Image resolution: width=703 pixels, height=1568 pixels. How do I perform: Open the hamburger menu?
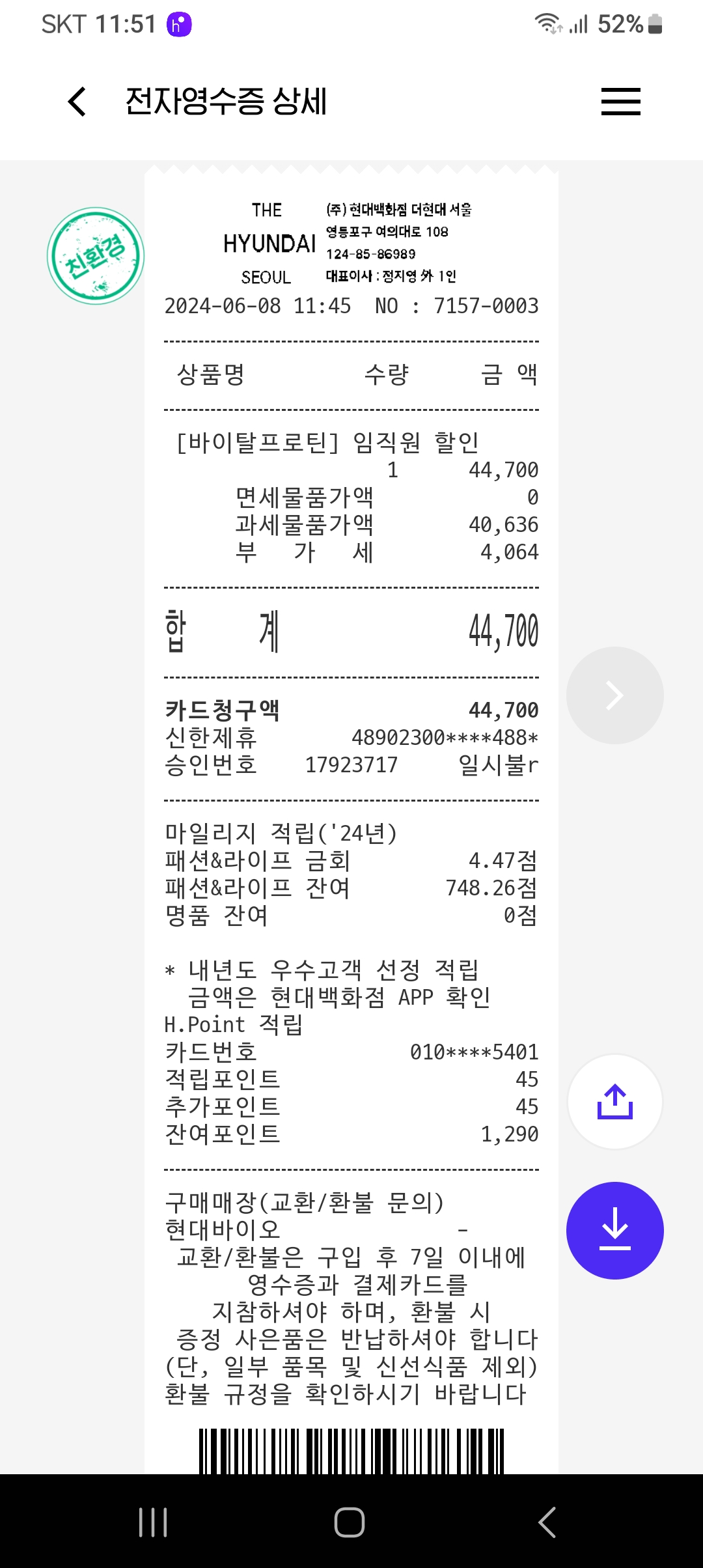coord(620,102)
